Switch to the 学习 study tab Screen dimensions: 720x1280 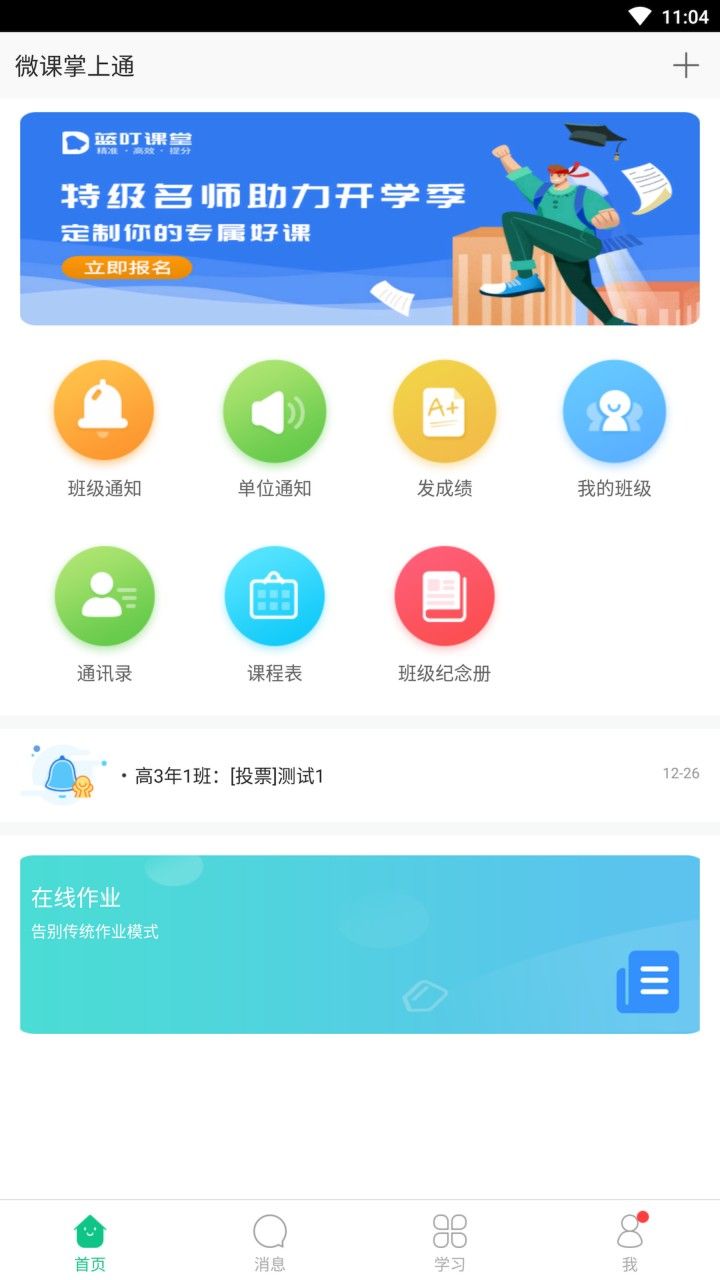click(x=450, y=1237)
